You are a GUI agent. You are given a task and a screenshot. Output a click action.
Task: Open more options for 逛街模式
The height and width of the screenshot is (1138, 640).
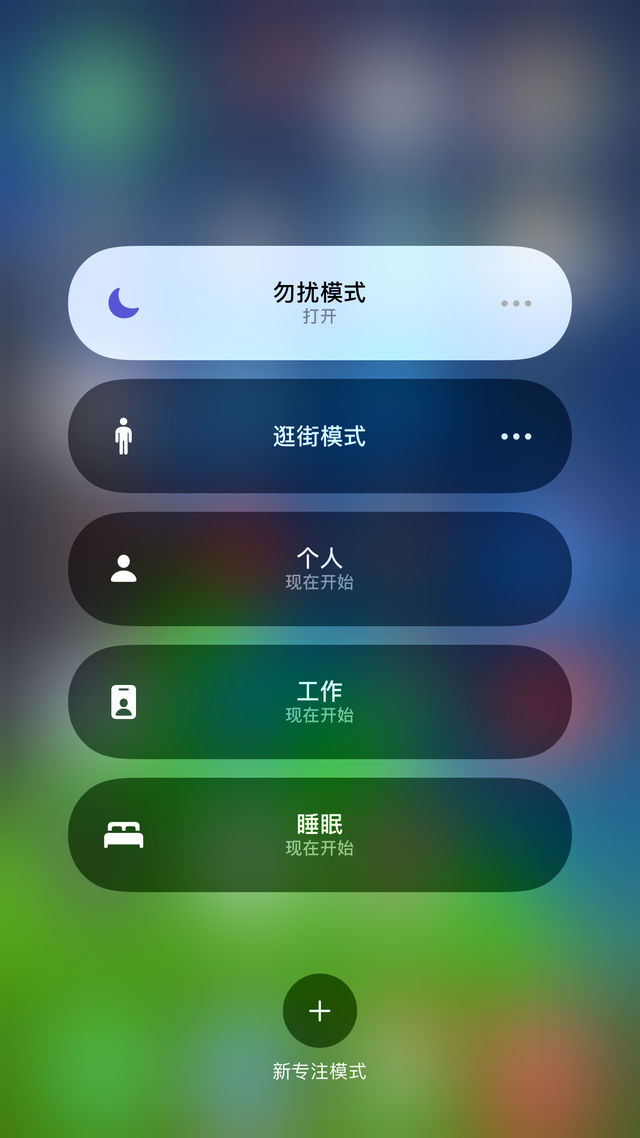pos(516,436)
